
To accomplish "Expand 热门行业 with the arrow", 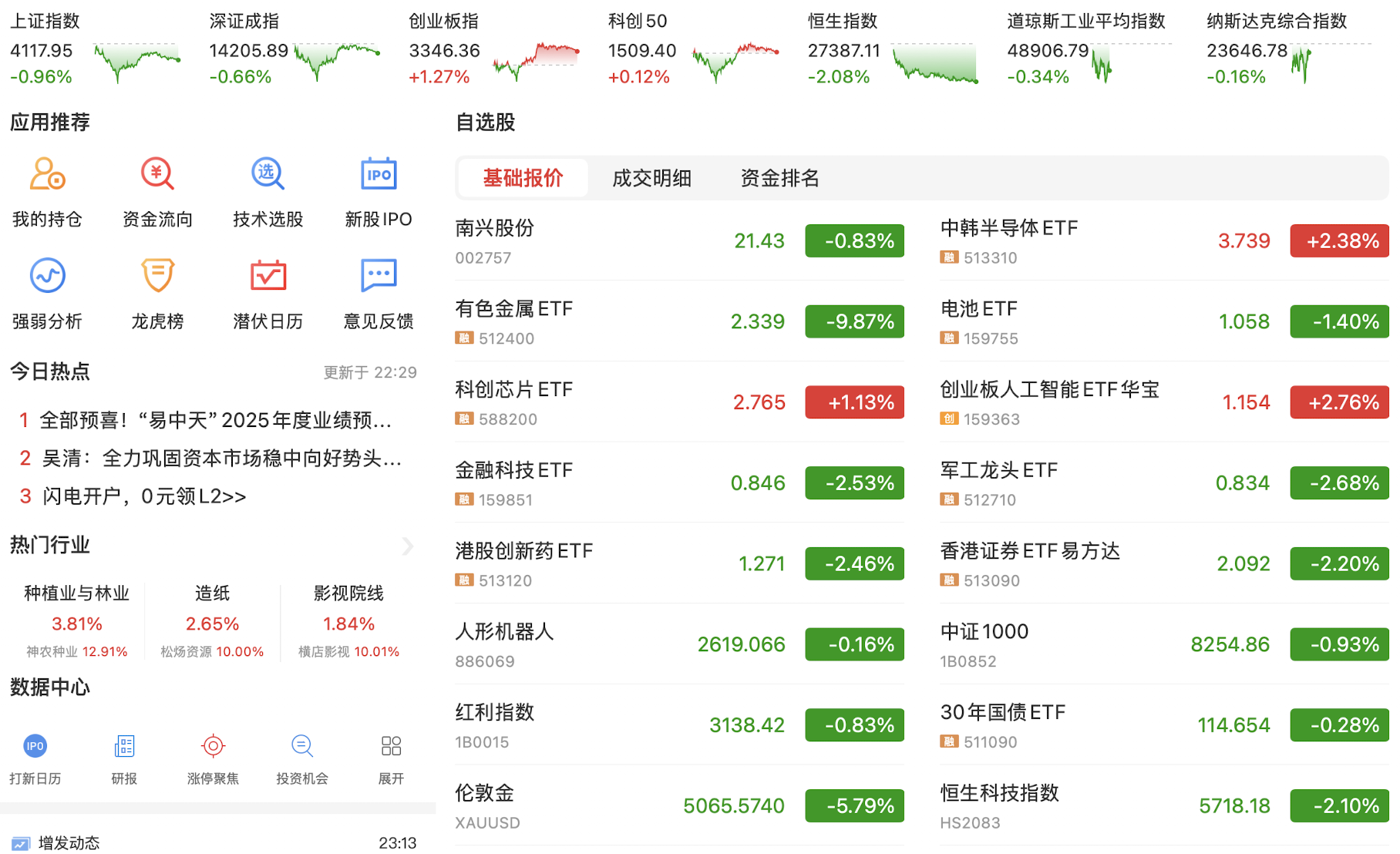I will 408,546.
